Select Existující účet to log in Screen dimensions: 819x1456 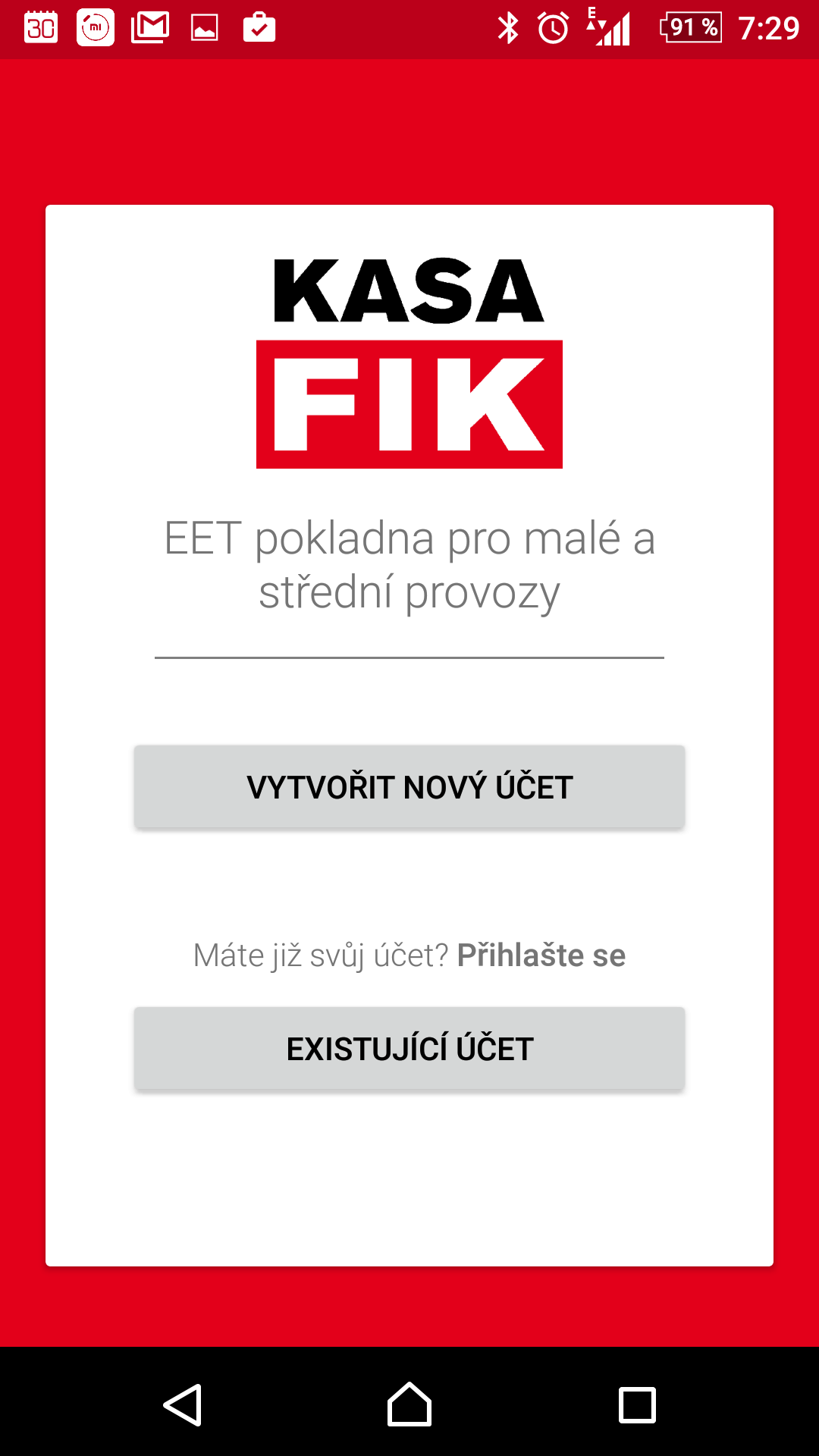[x=409, y=1049]
